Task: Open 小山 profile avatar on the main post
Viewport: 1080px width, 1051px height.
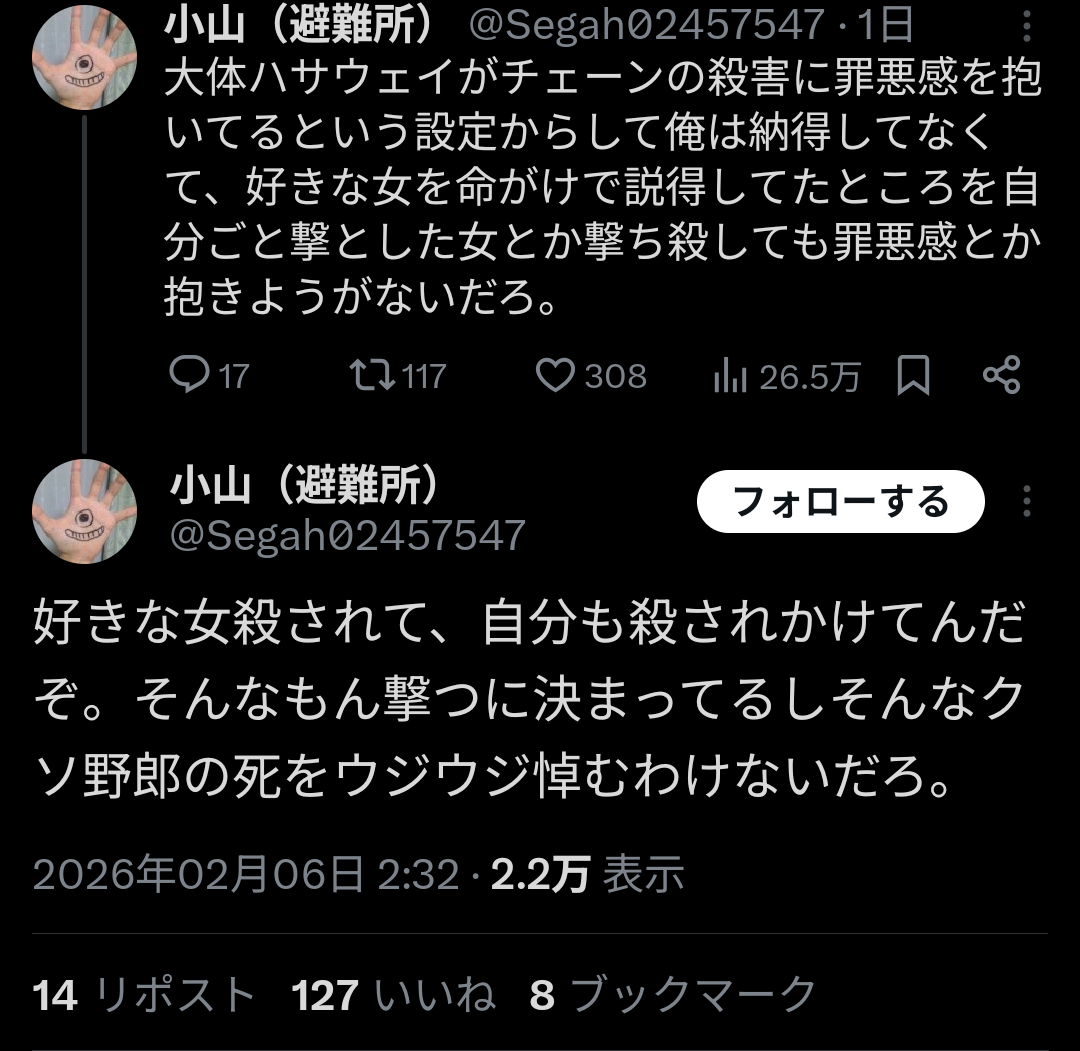Action: [84, 510]
